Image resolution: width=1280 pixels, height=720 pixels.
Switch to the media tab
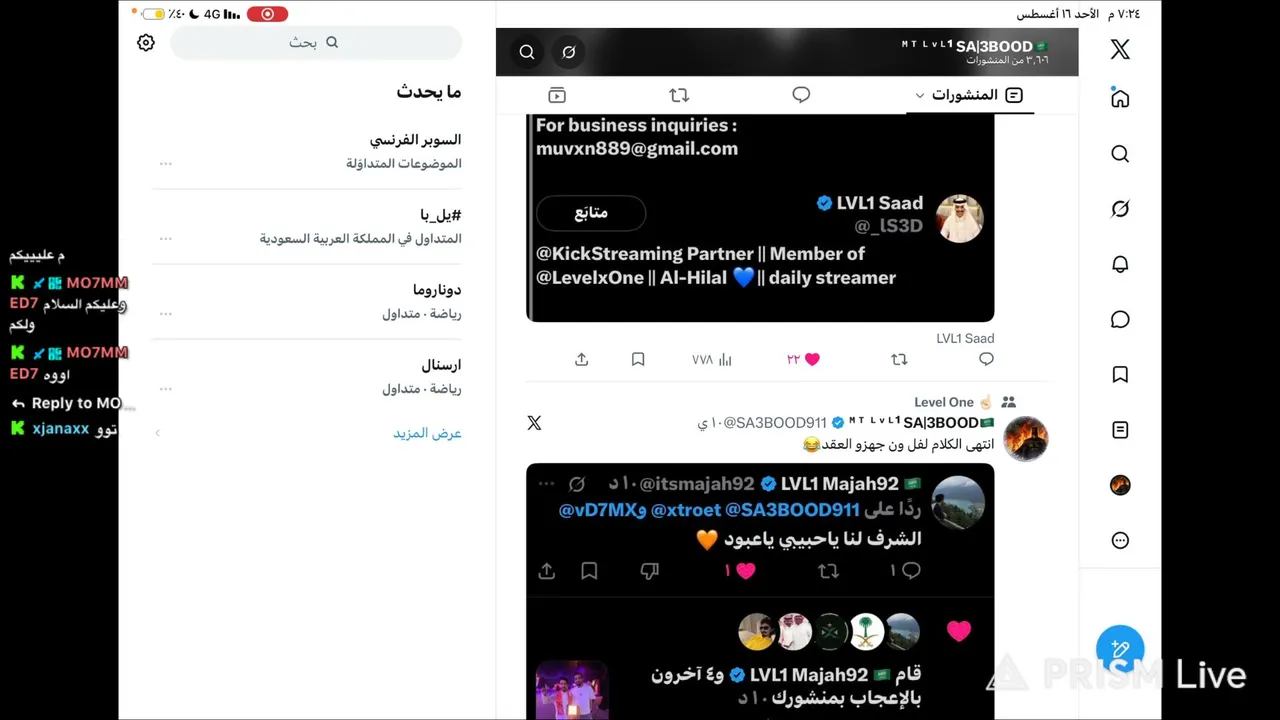pyautogui.click(x=557, y=95)
